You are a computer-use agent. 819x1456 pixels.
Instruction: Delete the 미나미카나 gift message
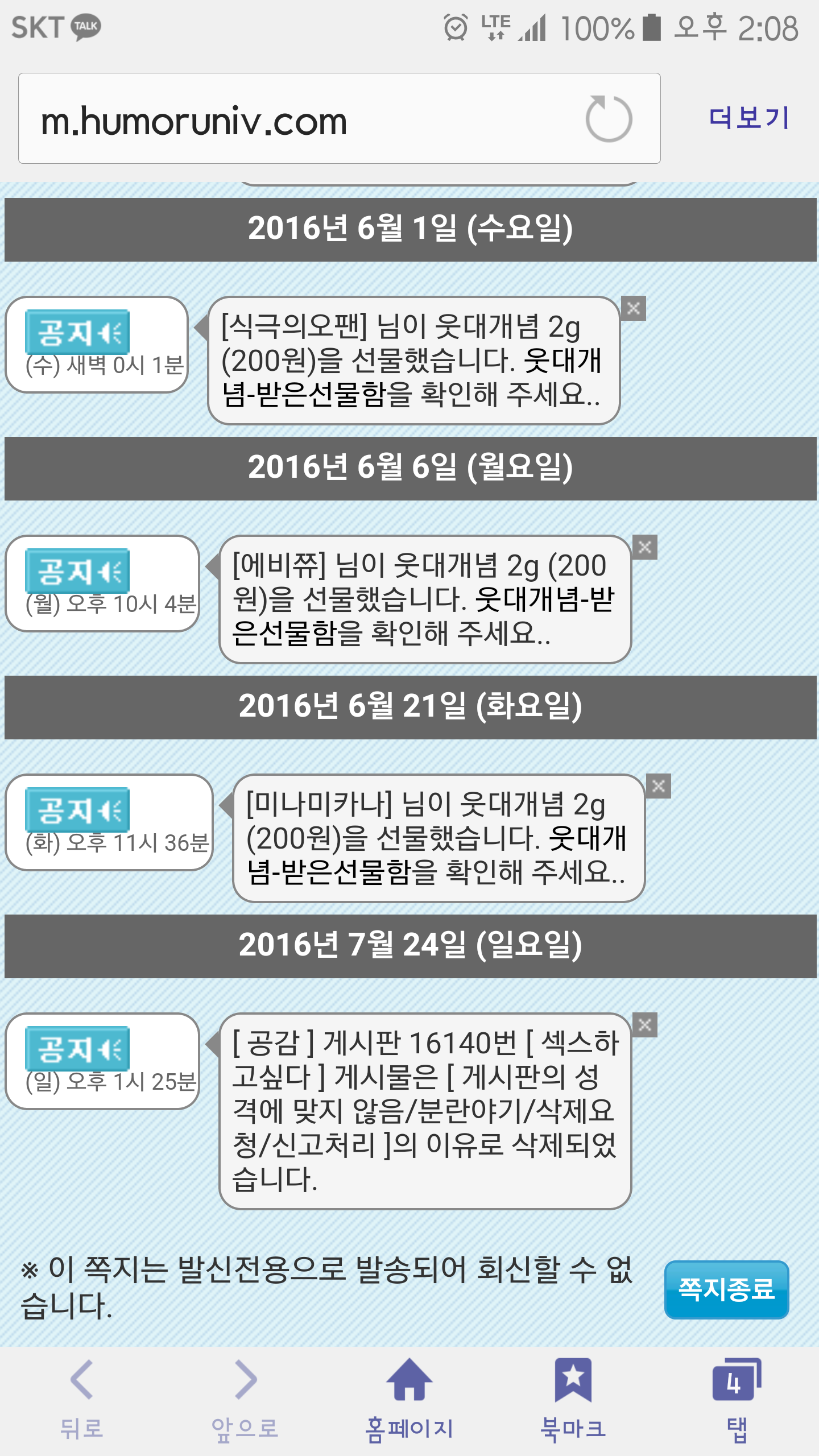tap(659, 787)
